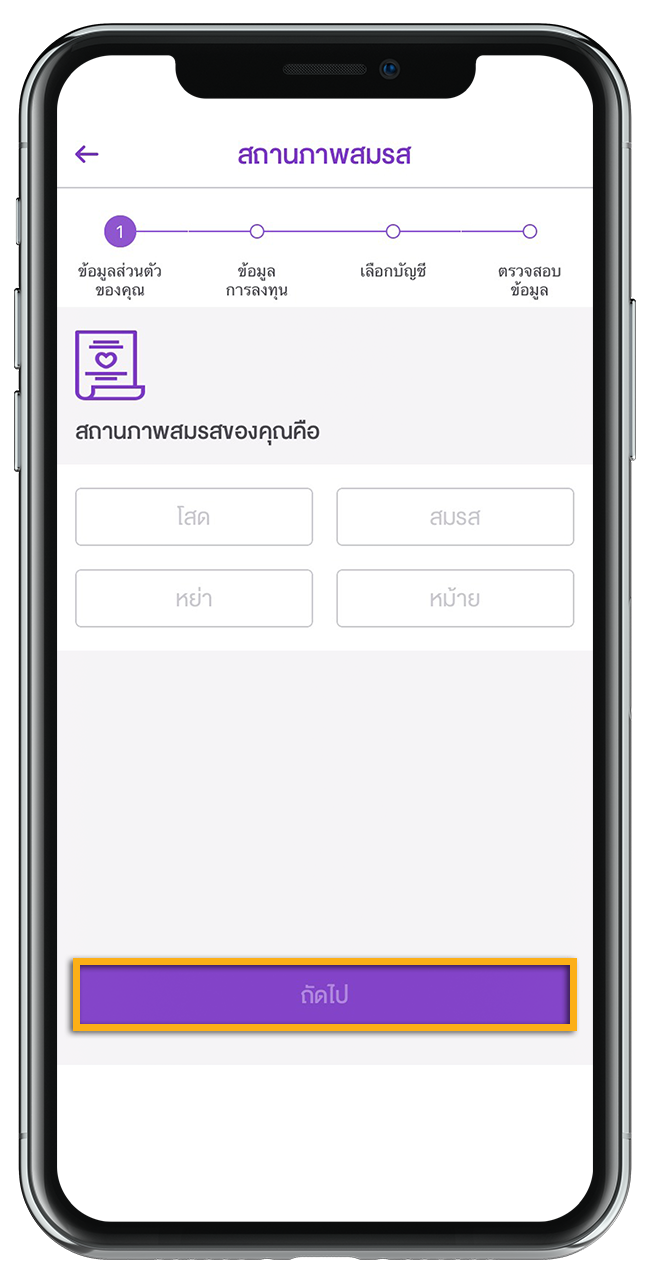This screenshot has height=1283, width=650.
Task: Choose the สมรส option
Action: pyautogui.click(x=455, y=517)
